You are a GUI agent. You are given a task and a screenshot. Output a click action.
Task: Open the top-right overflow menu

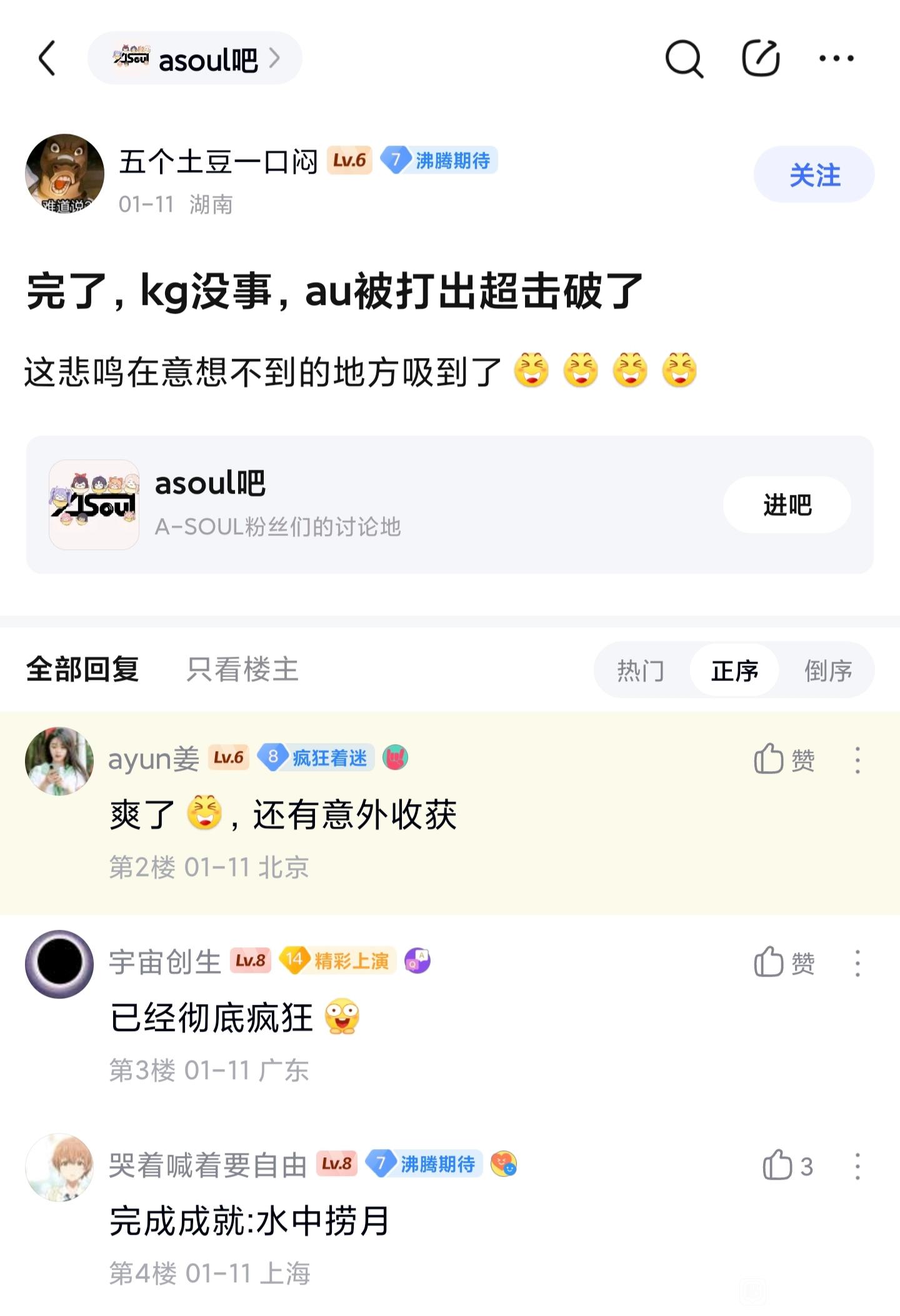click(x=836, y=59)
